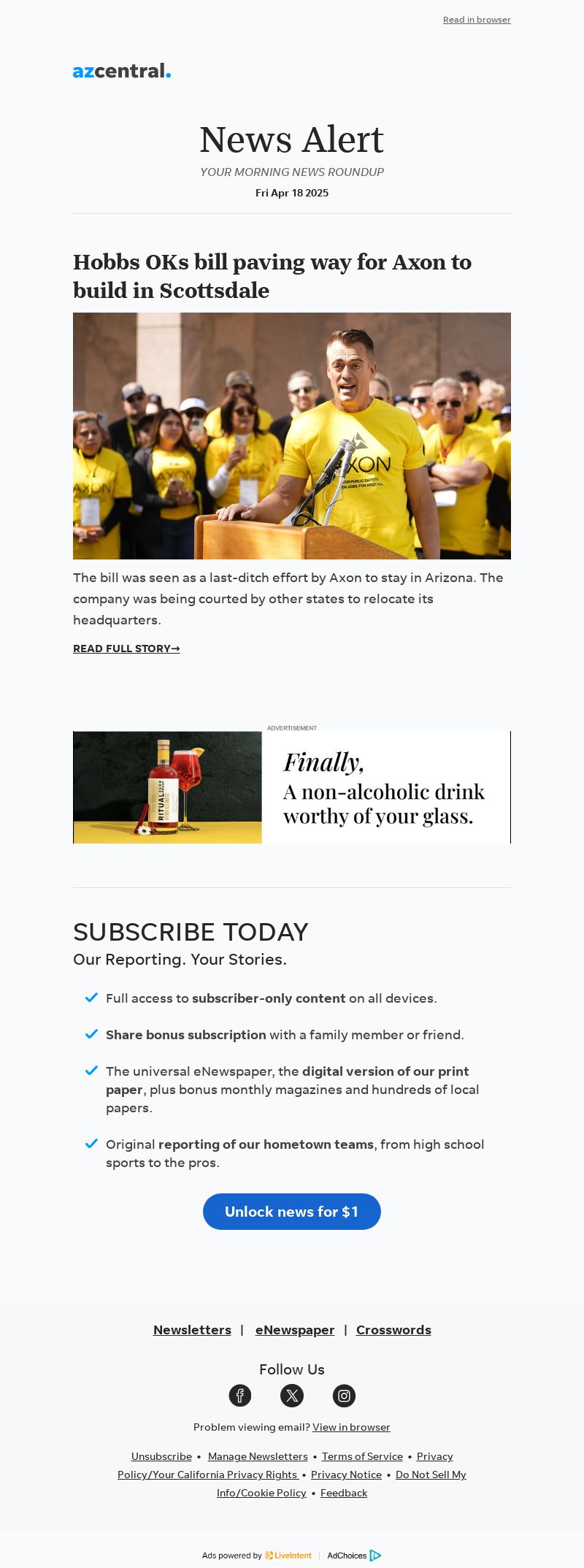Unsubscribe from this newsletter

pyautogui.click(x=161, y=1456)
